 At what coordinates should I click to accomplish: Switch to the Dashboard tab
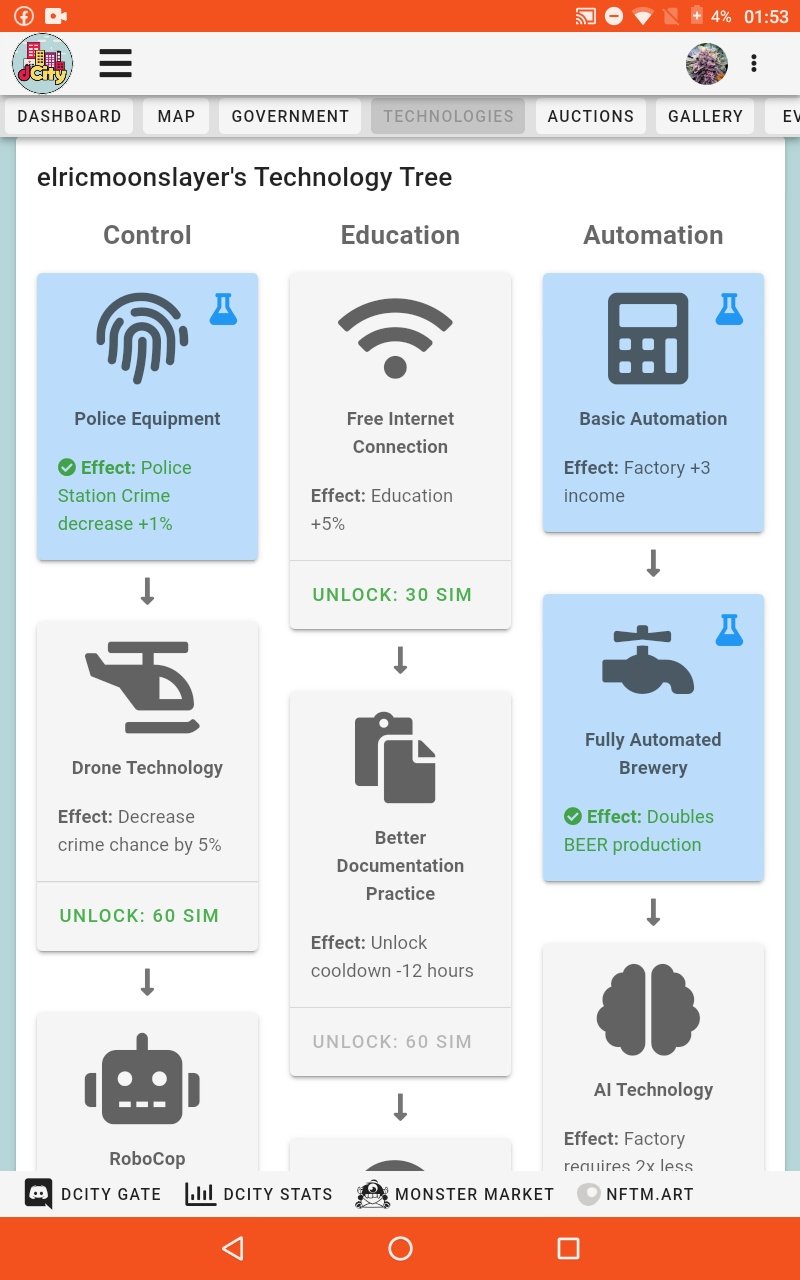[x=69, y=116]
